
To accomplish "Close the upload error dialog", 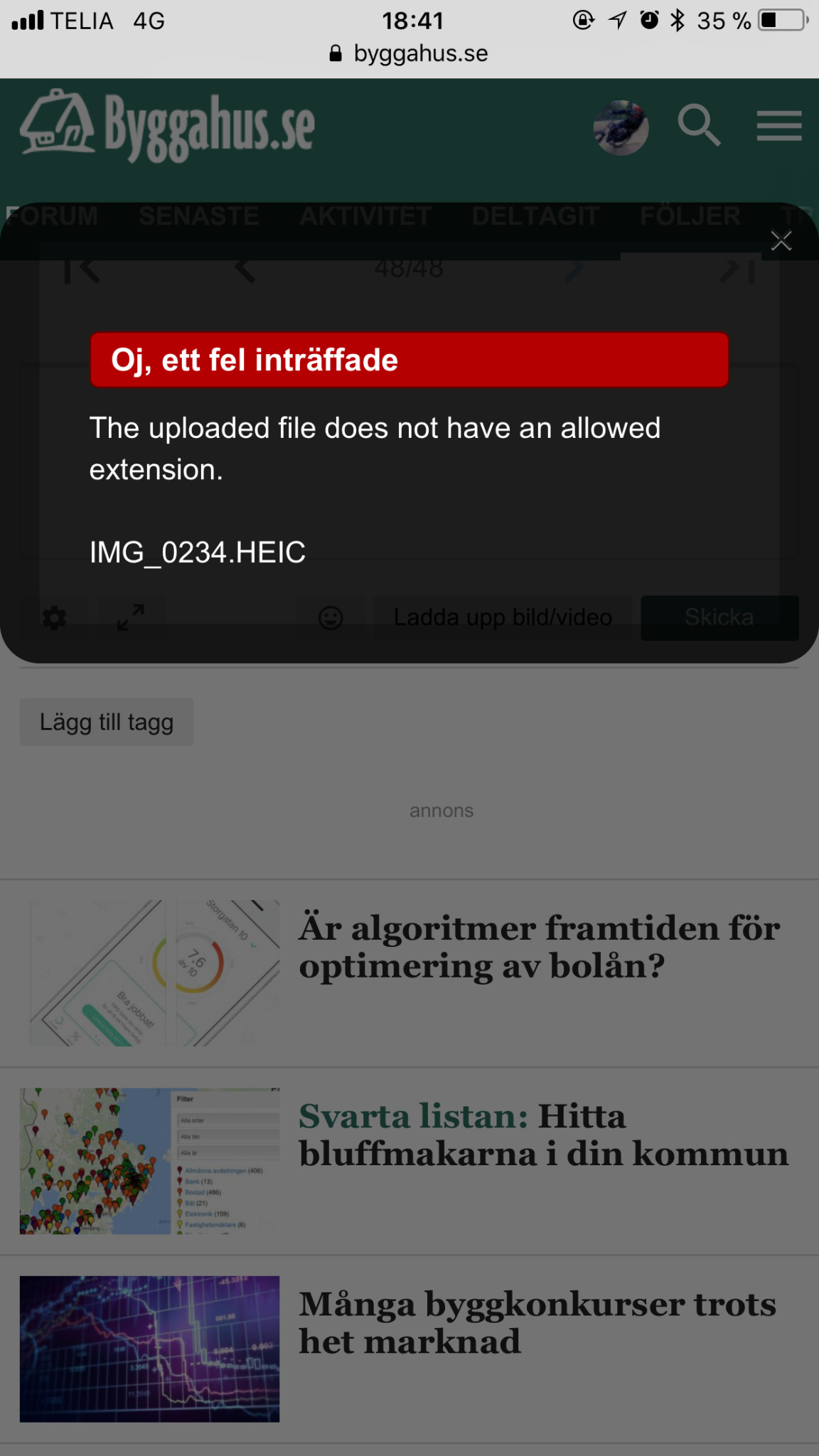I will tap(781, 241).
